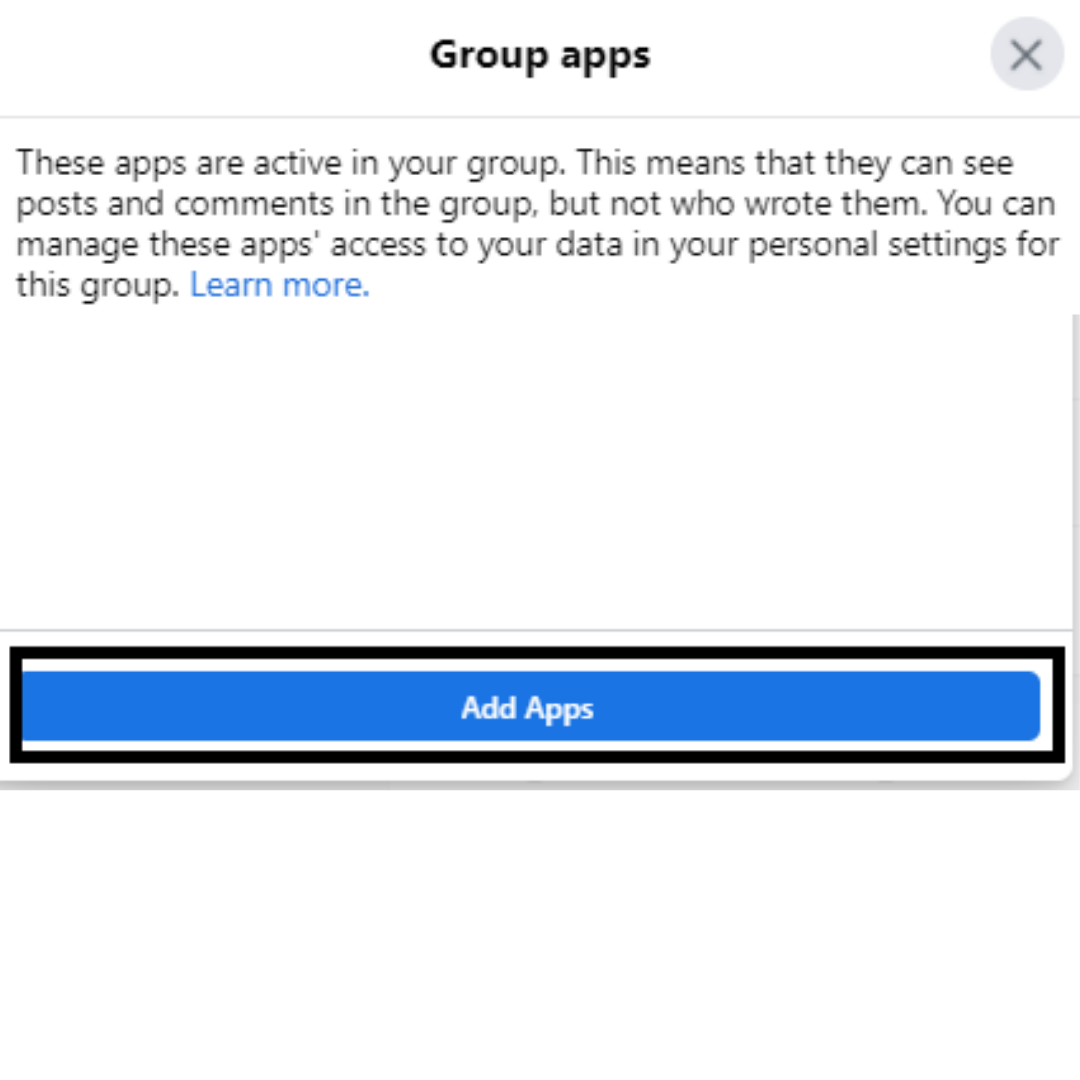Screen dimensions: 1080x1080
Task: Close the Group apps dialog
Action: pos(1026,55)
